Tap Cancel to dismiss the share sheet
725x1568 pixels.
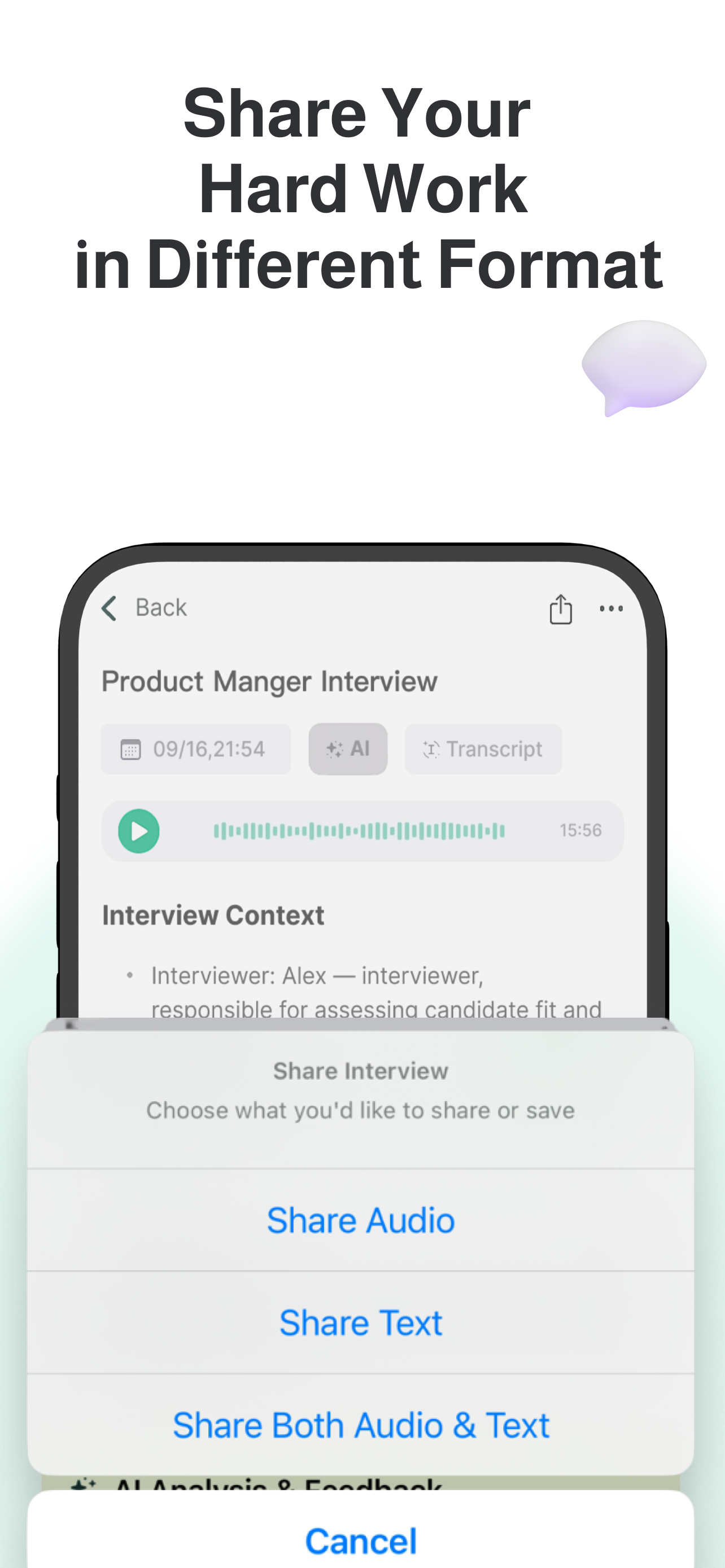[361, 1540]
